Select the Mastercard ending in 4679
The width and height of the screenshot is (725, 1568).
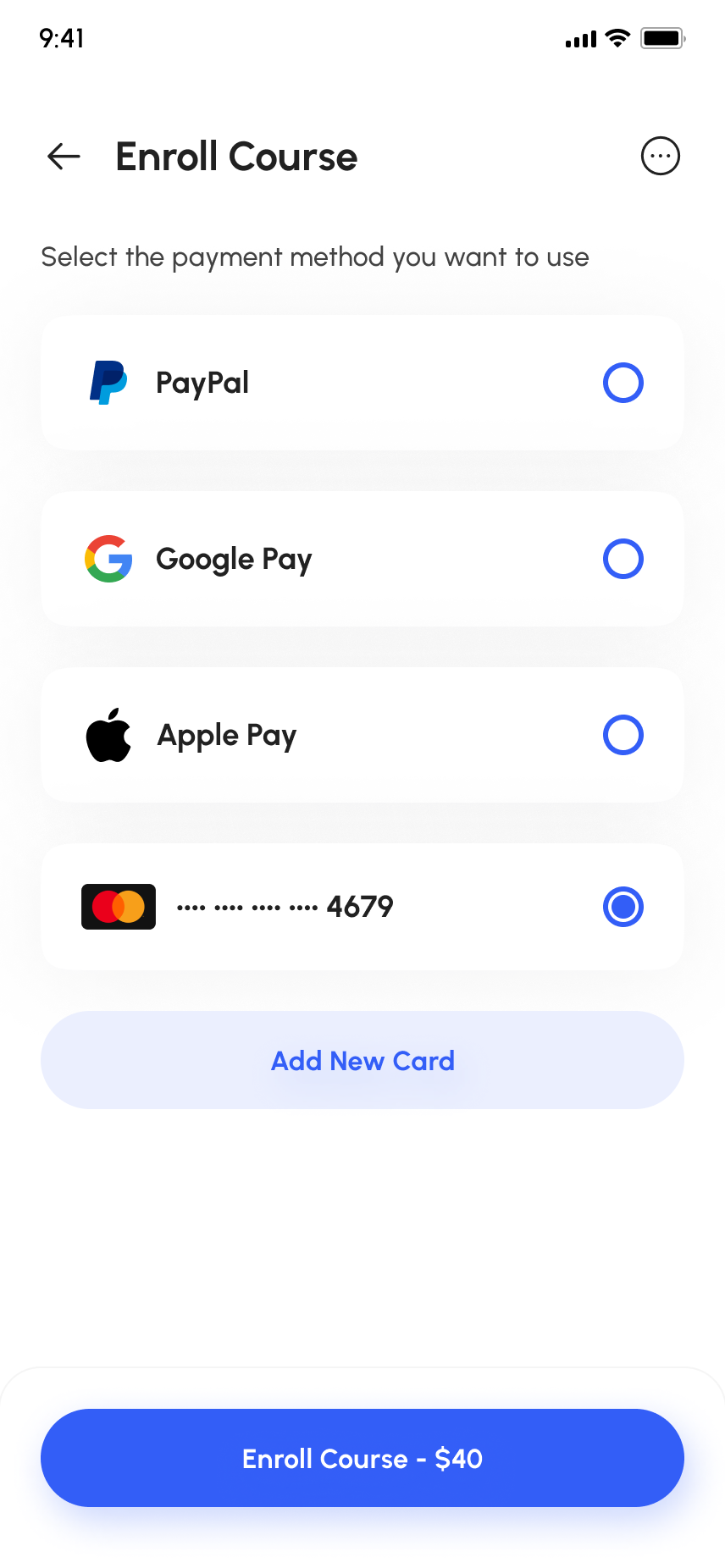click(x=623, y=907)
